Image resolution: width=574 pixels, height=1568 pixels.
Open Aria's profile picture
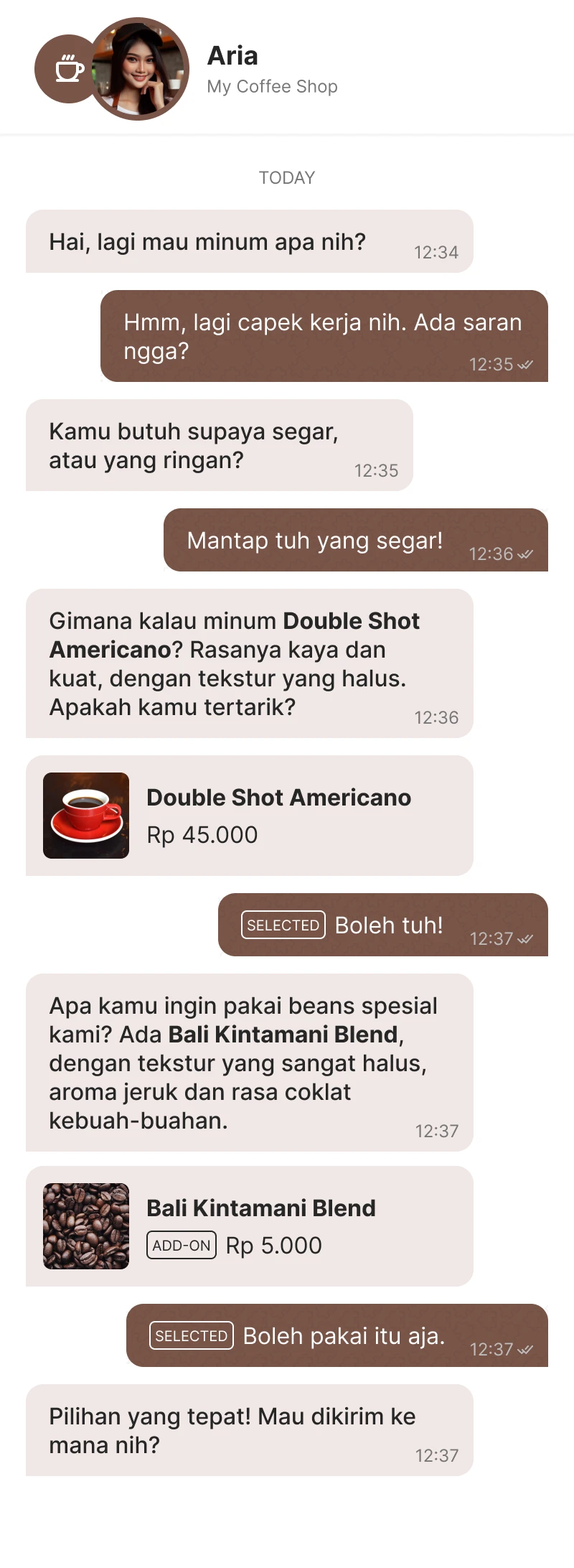[x=136, y=69]
